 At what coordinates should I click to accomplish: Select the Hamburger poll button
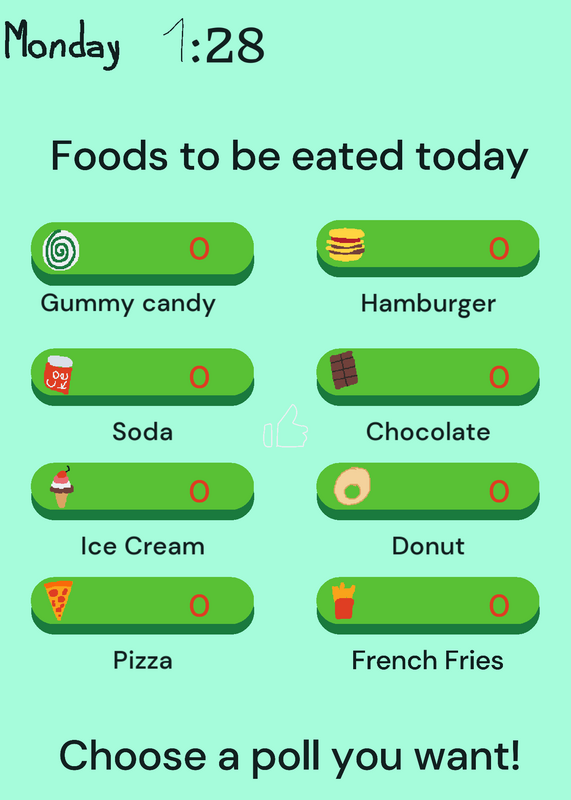pos(428,248)
